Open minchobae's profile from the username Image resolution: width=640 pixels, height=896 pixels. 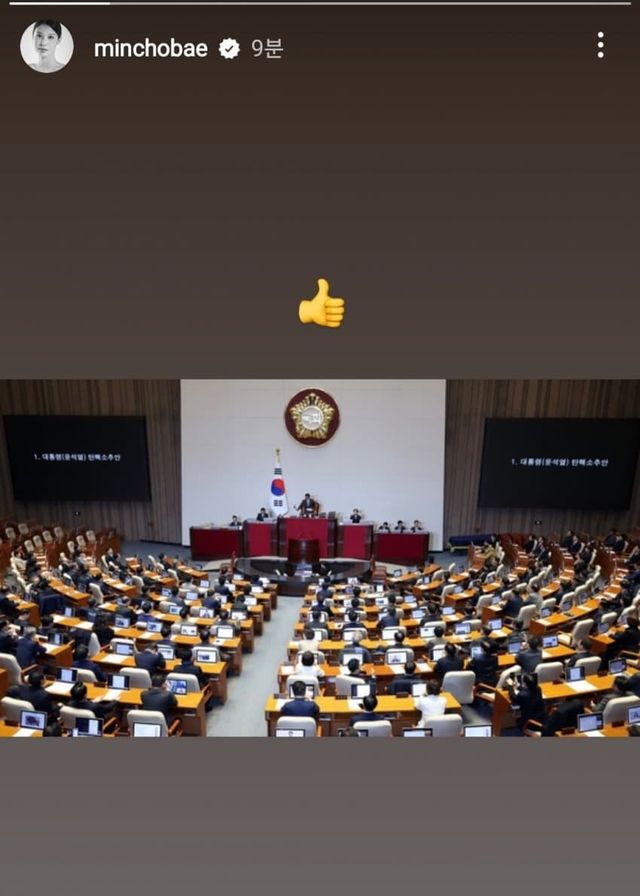[x=150, y=48]
